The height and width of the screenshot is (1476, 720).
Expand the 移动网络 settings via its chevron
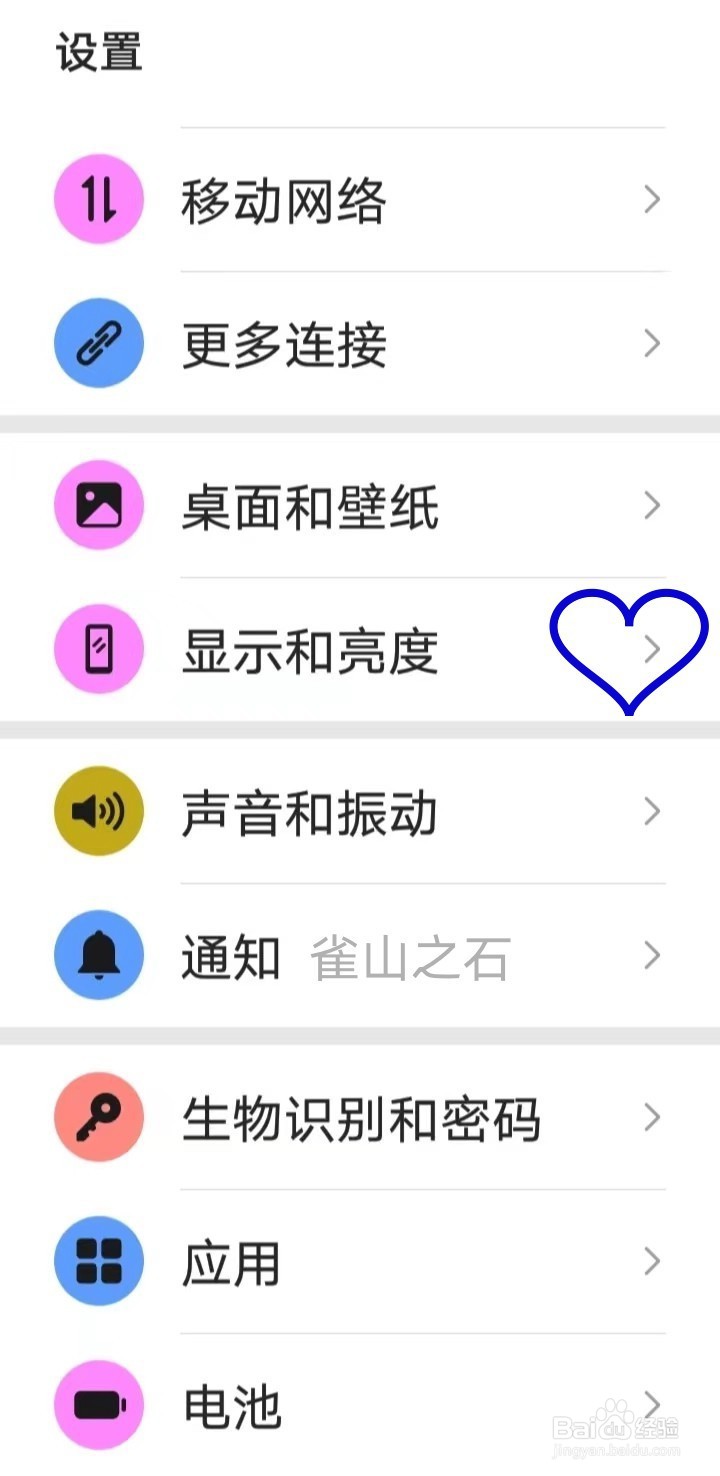(x=652, y=199)
